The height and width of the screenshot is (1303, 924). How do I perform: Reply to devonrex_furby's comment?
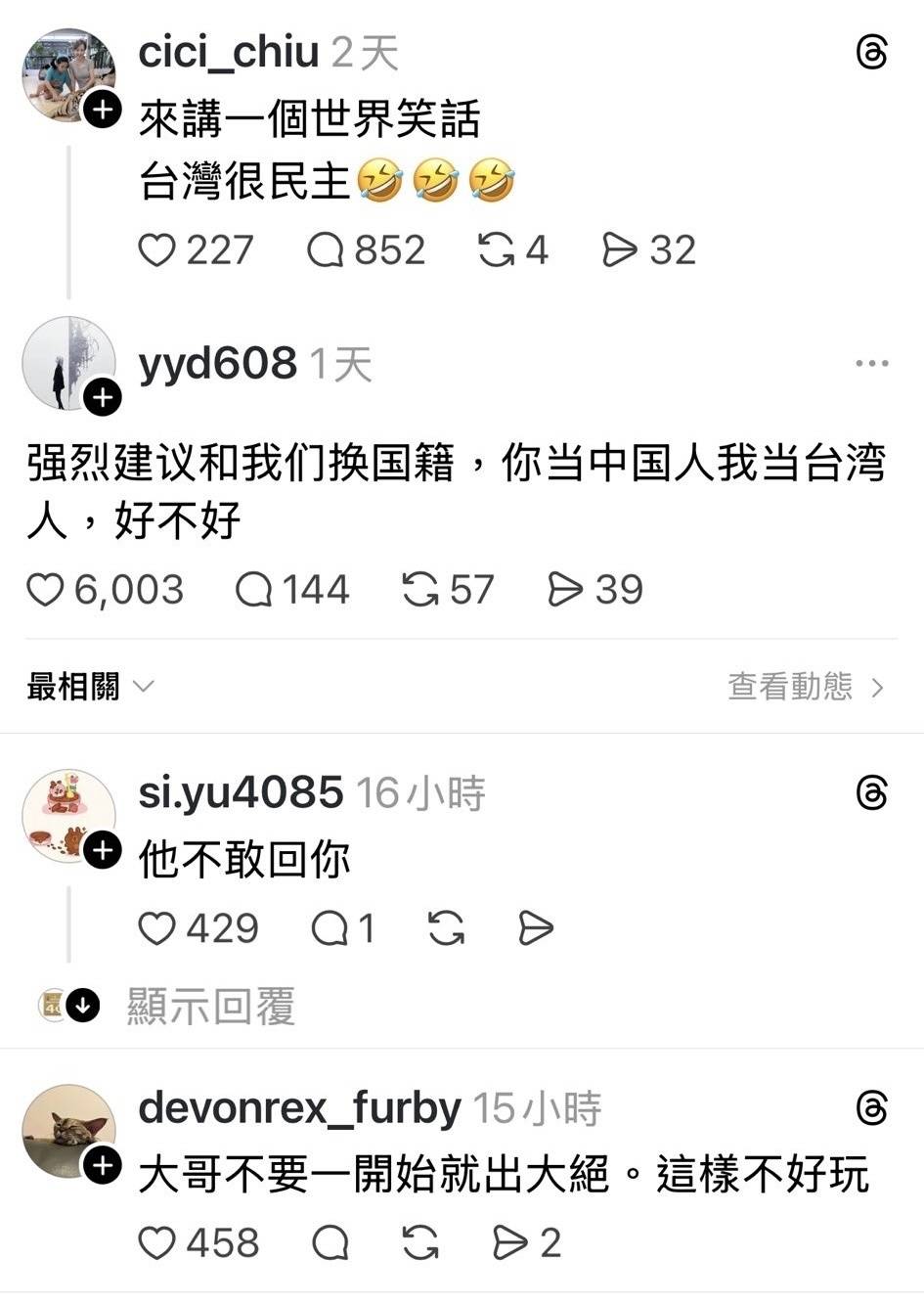(x=330, y=1243)
